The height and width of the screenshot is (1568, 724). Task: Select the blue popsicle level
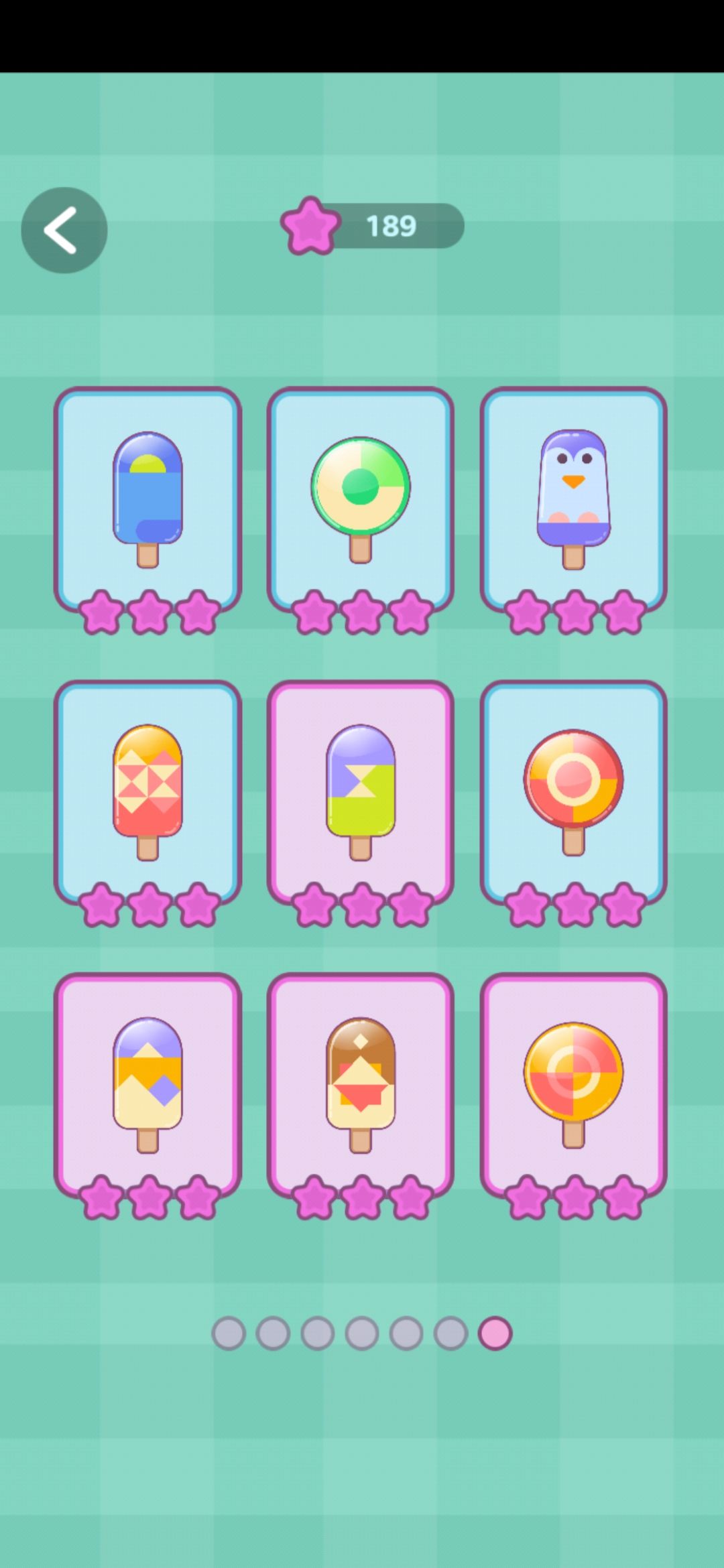pyautogui.click(x=147, y=496)
